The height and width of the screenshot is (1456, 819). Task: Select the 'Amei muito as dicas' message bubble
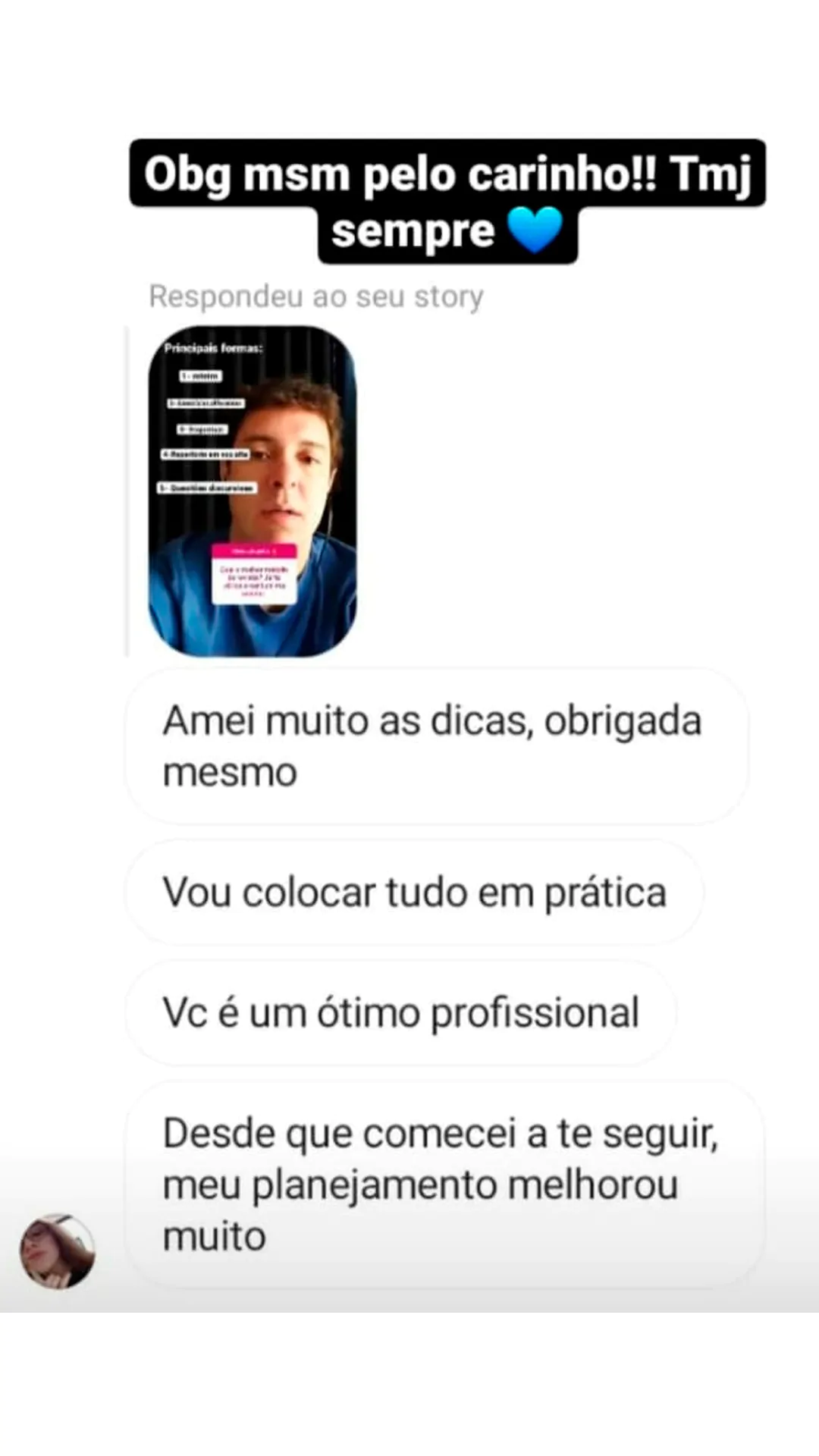(x=432, y=747)
